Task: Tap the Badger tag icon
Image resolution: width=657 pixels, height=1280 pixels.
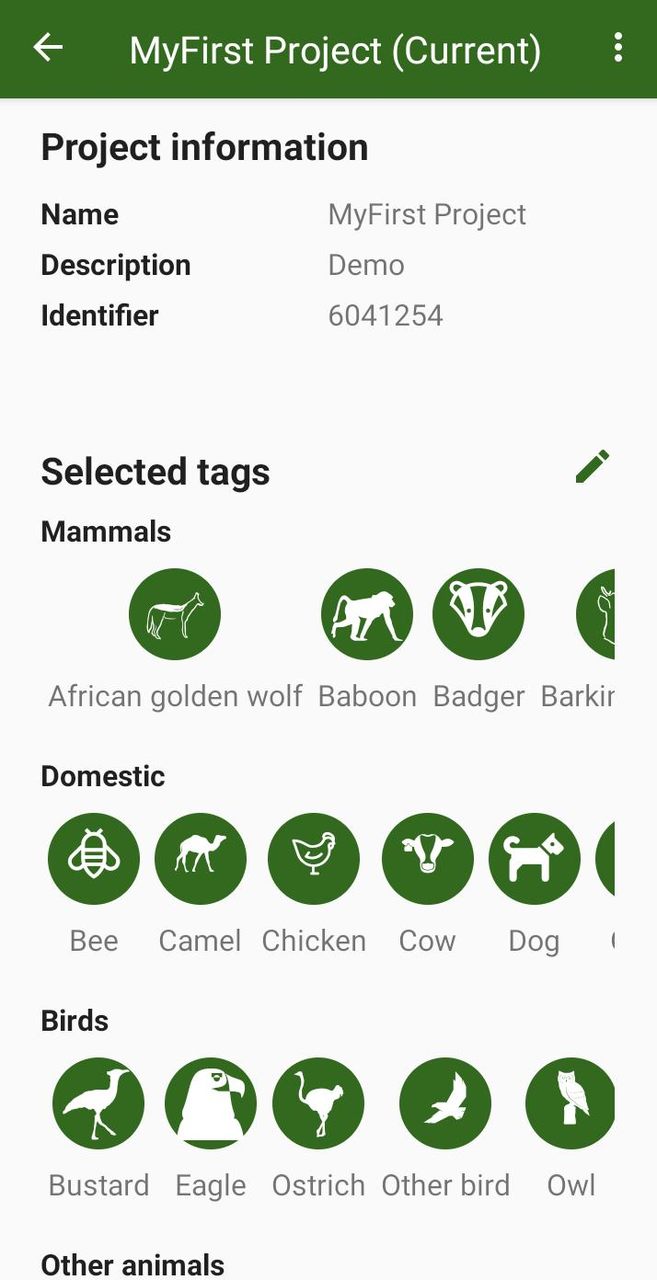Action: pos(478,614)
